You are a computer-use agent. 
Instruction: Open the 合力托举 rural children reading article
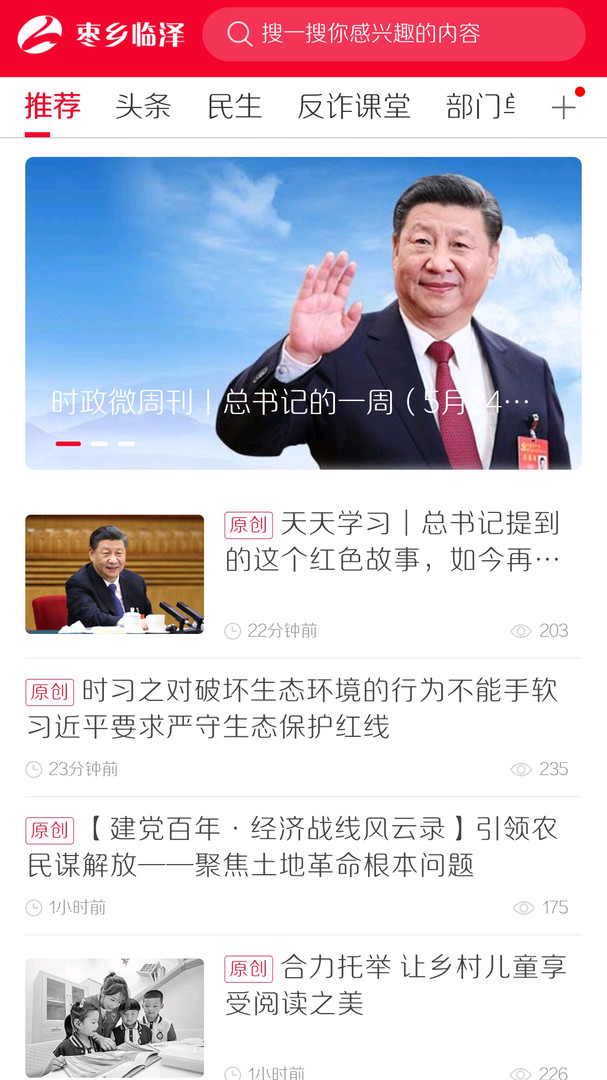tap(395, 984)
